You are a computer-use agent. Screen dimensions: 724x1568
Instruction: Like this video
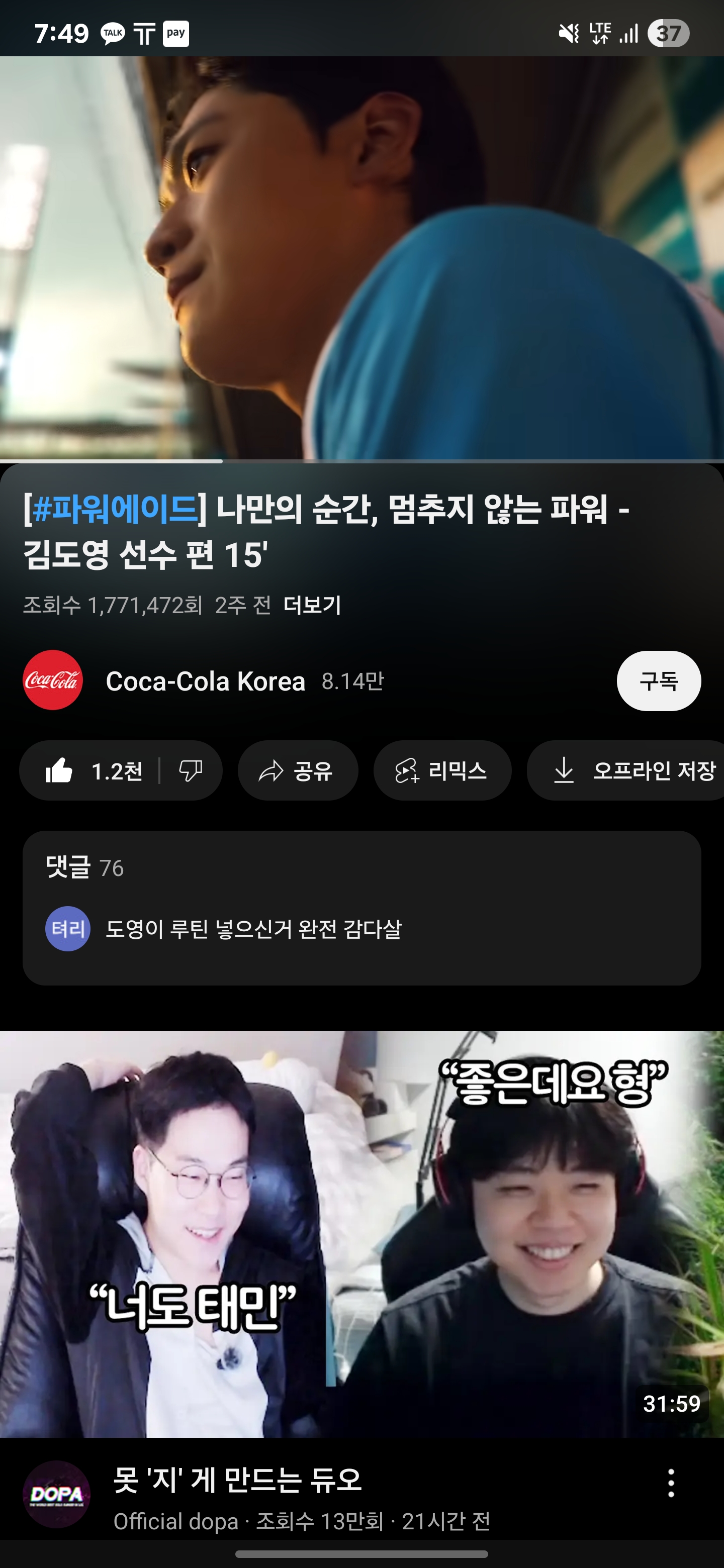click(95, 771)
